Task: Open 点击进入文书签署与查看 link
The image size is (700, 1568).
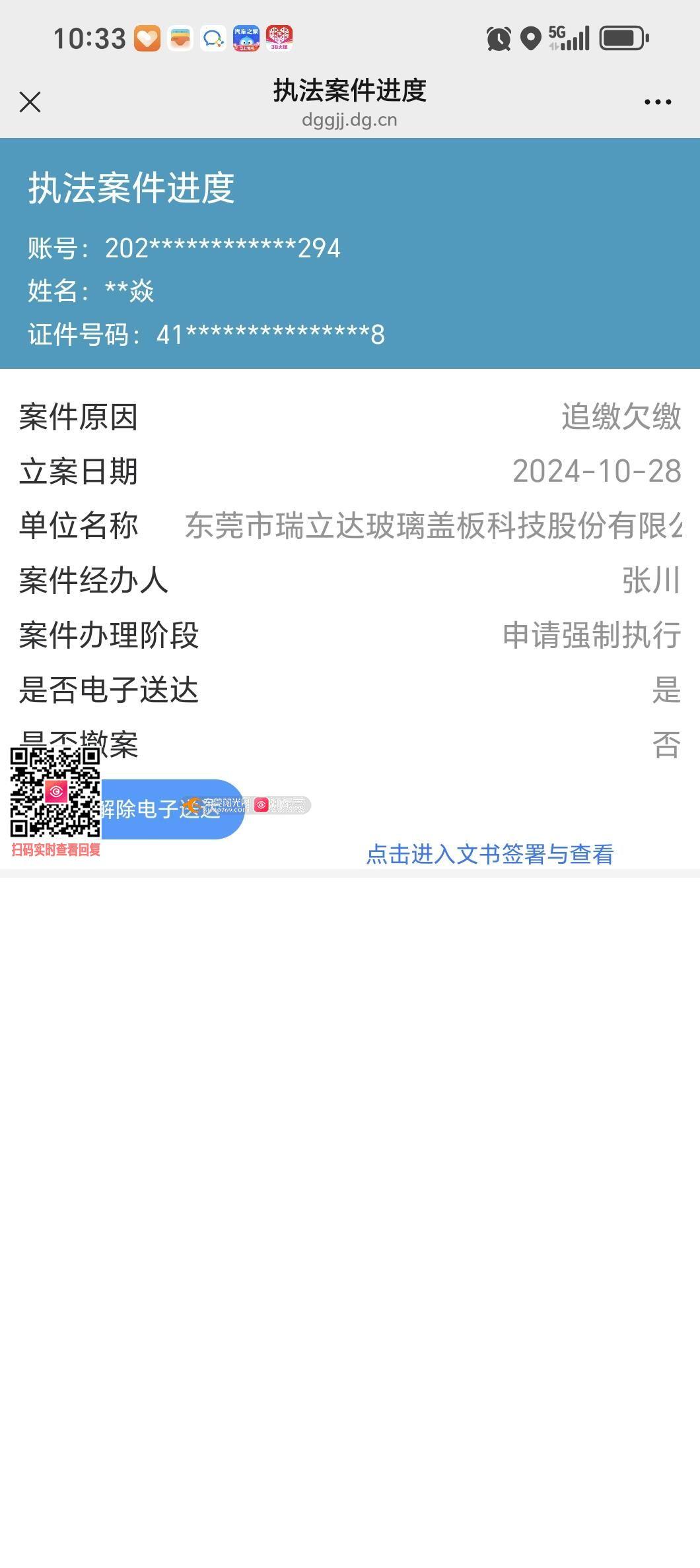Action: (x=490, y=854)
